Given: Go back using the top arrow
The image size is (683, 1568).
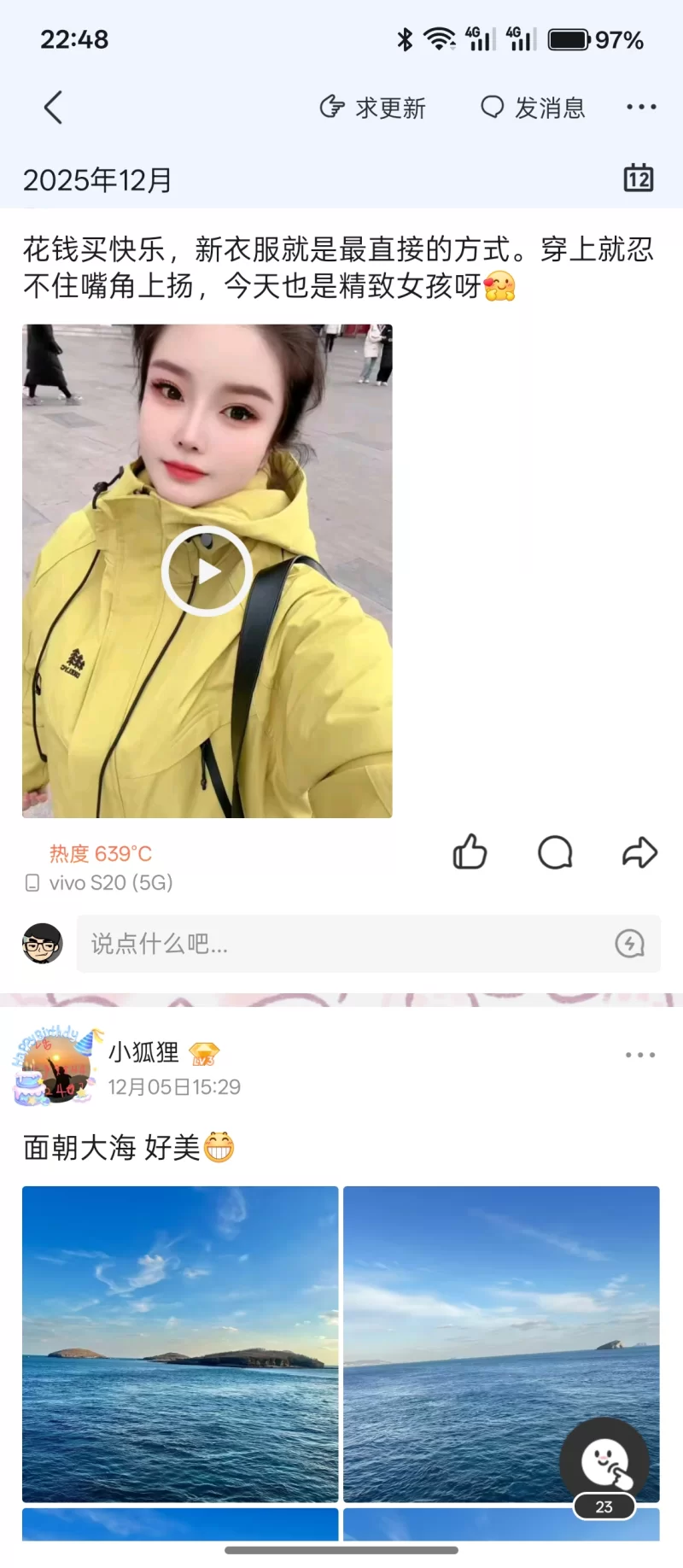Looking at the screenshot, I should (53, 108).
